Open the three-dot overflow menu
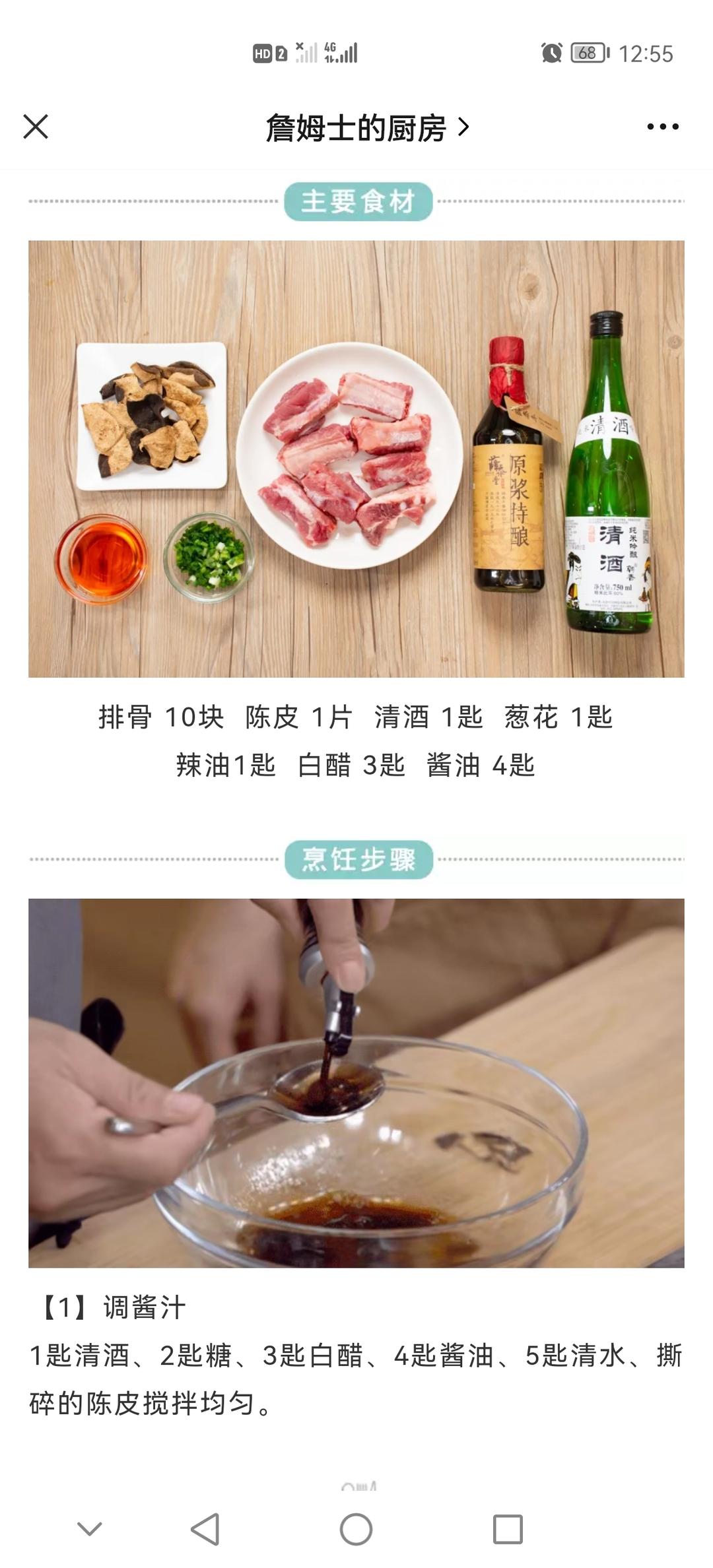The image size is (713, 1568). (x=662, y=127)
